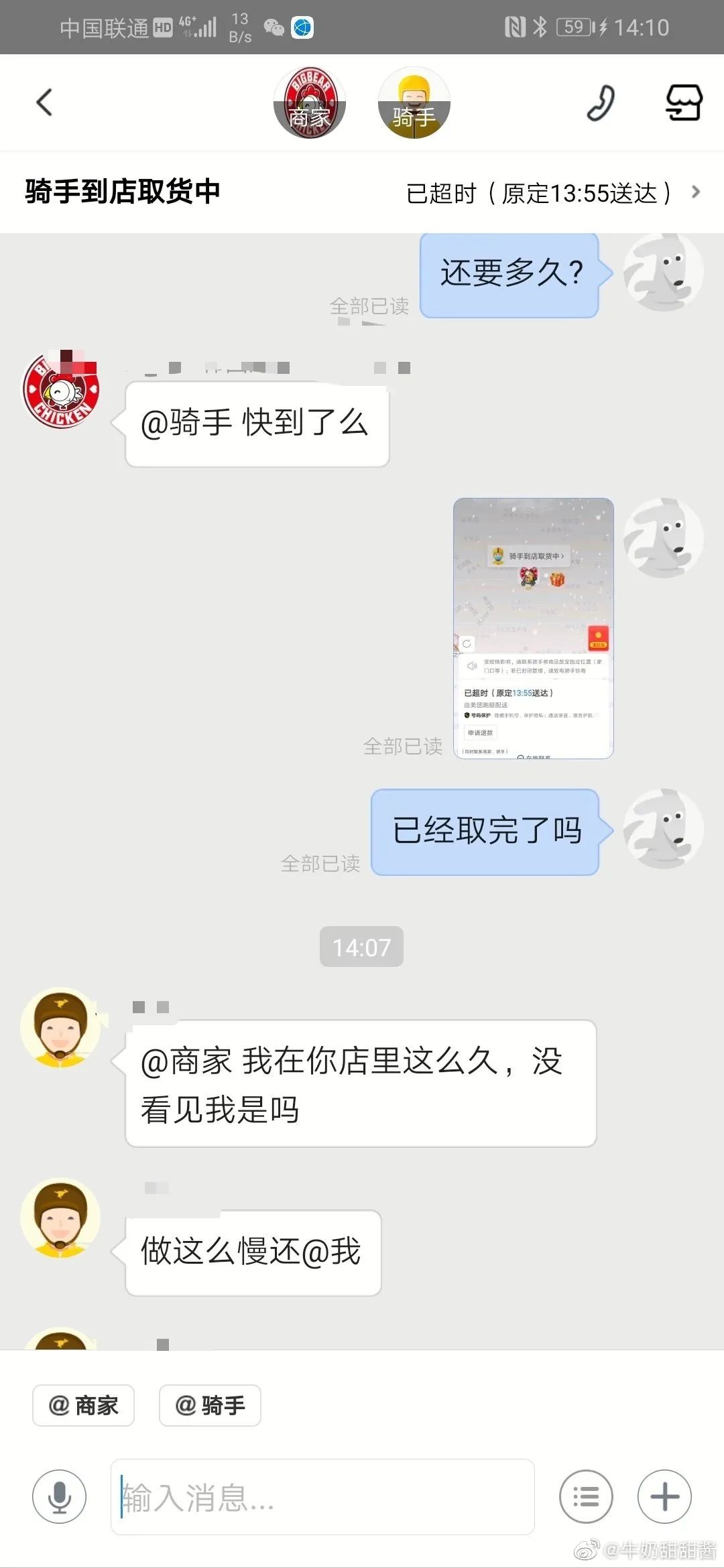Tap the 已经取完了吗 message bubble
The width and height of the screenshot is (724, 1568).
pyautogui.click(x=487, y=831)
